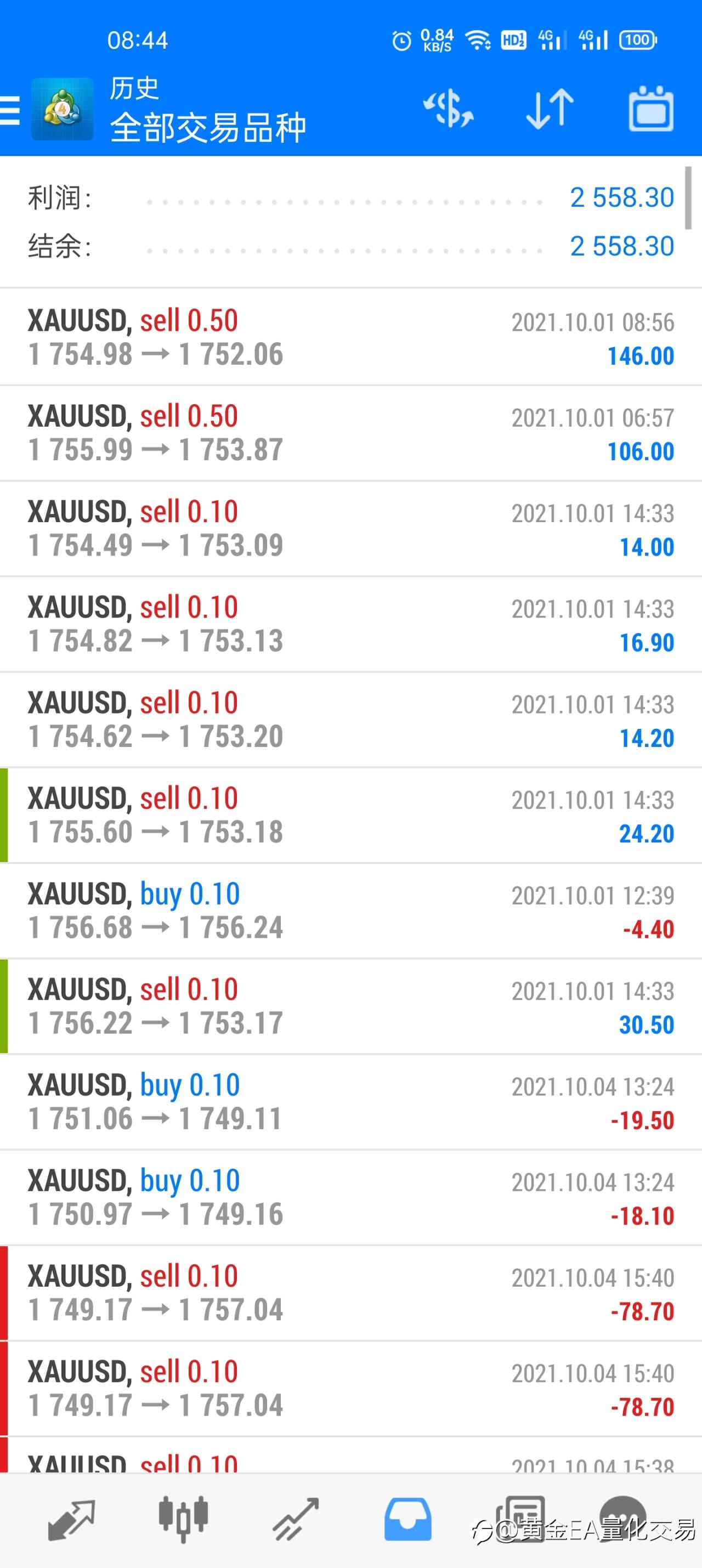The width and height of the screenshot is (702, 1568).
Task: Open the buy trade losing -19.50
Action: [x=350, y=1102]
